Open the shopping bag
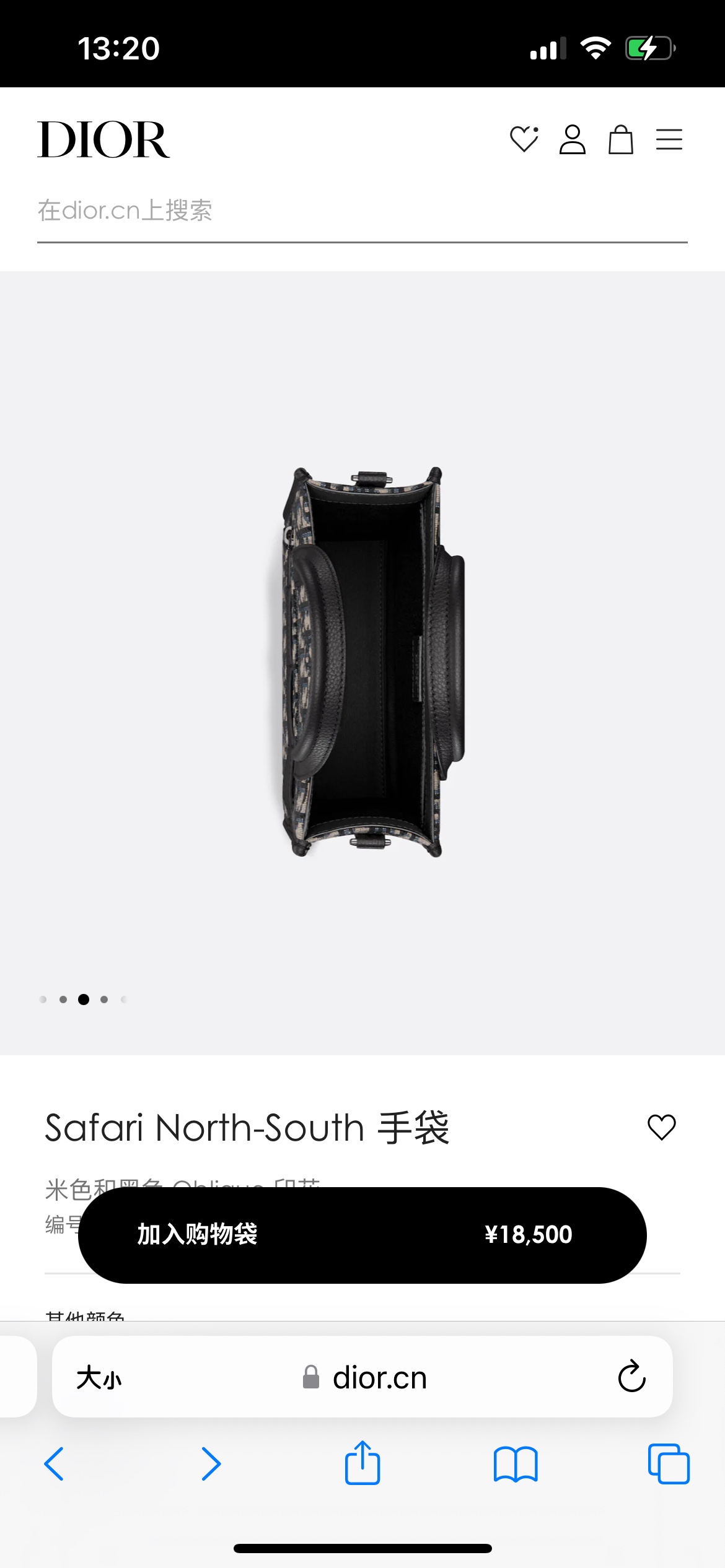Viewport: 725px width, 1568px height. click(x=620, y=139)
